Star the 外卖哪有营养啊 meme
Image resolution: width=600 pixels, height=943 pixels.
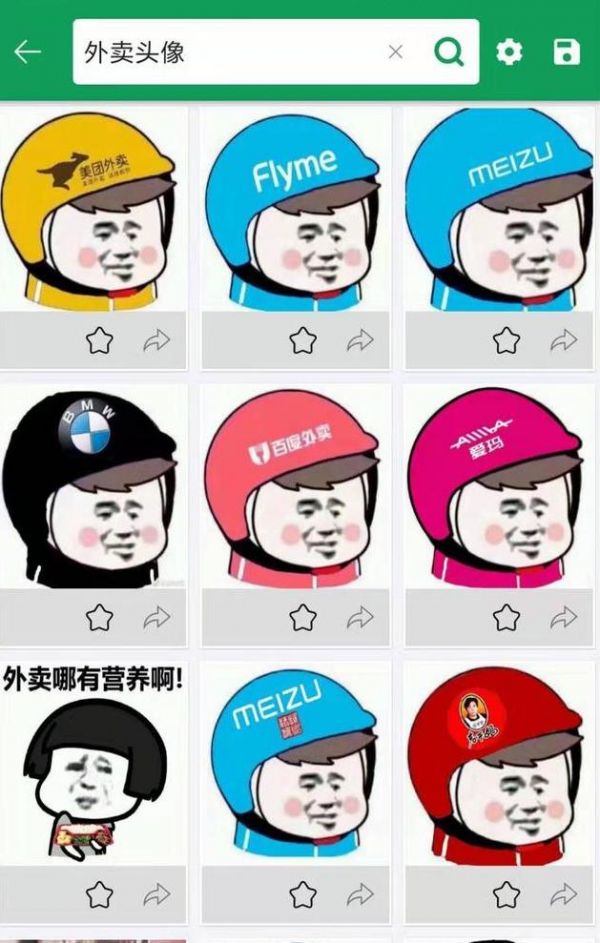coord(99,894)
